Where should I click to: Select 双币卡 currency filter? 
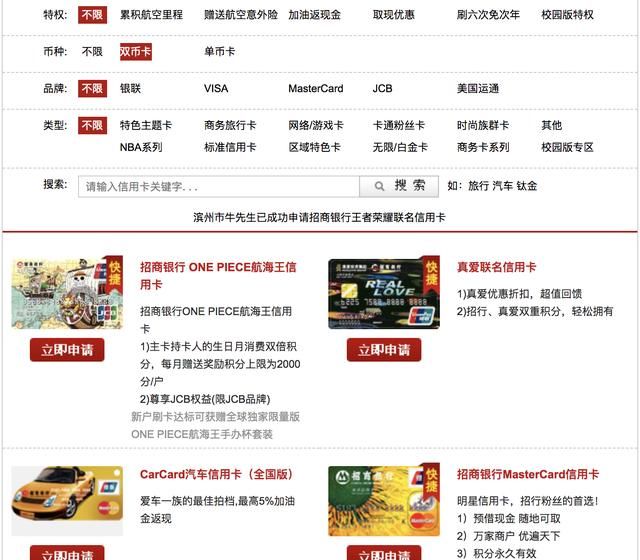click(135, 51)
